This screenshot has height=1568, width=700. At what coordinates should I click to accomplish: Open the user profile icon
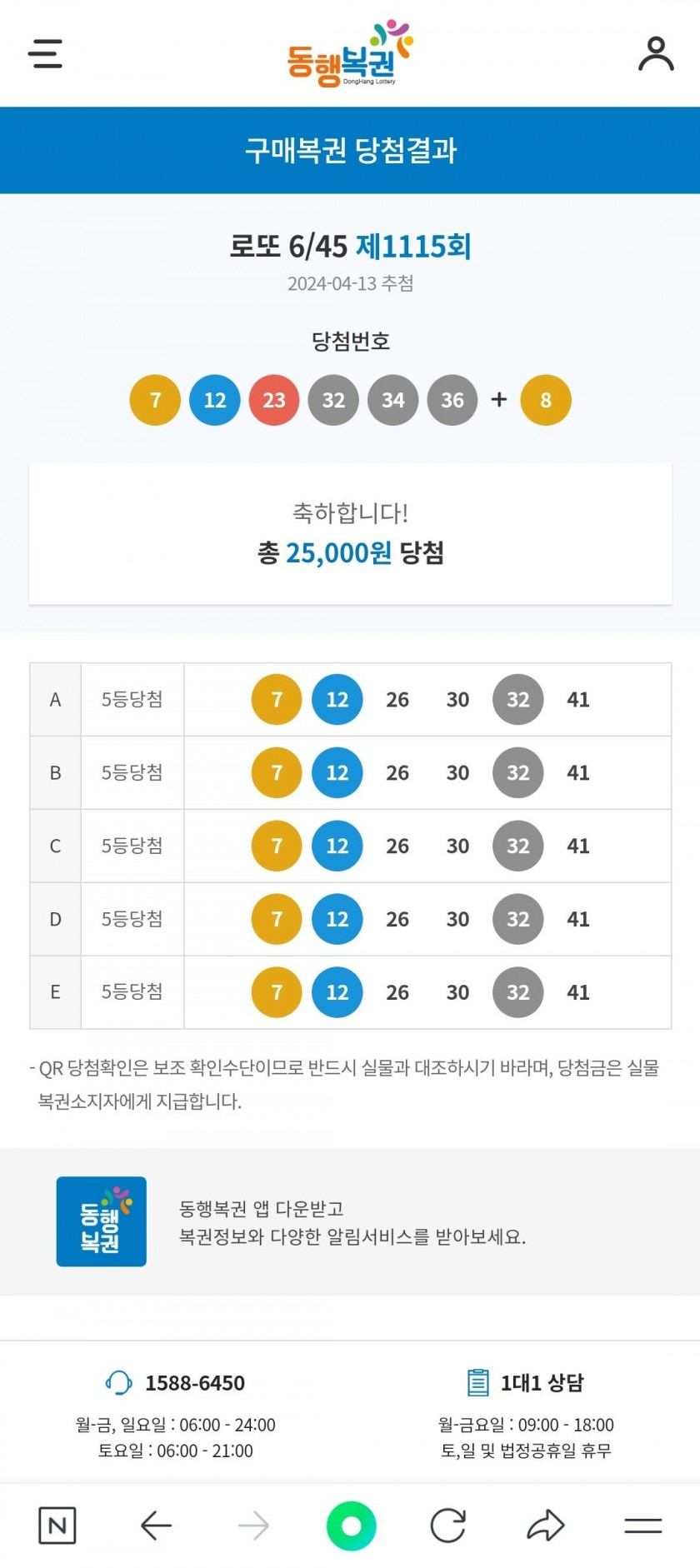click(656, 53)
